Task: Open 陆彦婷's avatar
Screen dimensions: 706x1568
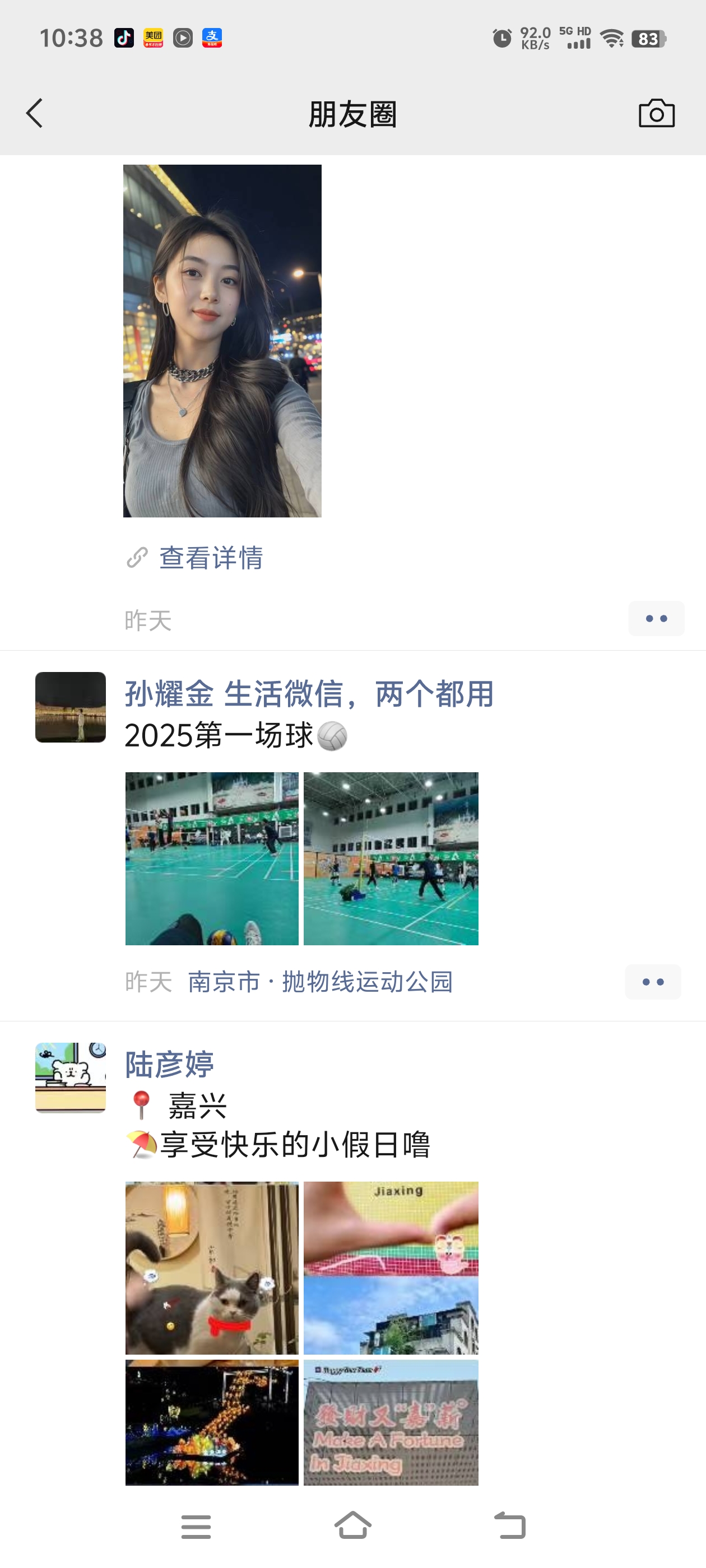Action: pyautogui.click(x=71, y=1077)
